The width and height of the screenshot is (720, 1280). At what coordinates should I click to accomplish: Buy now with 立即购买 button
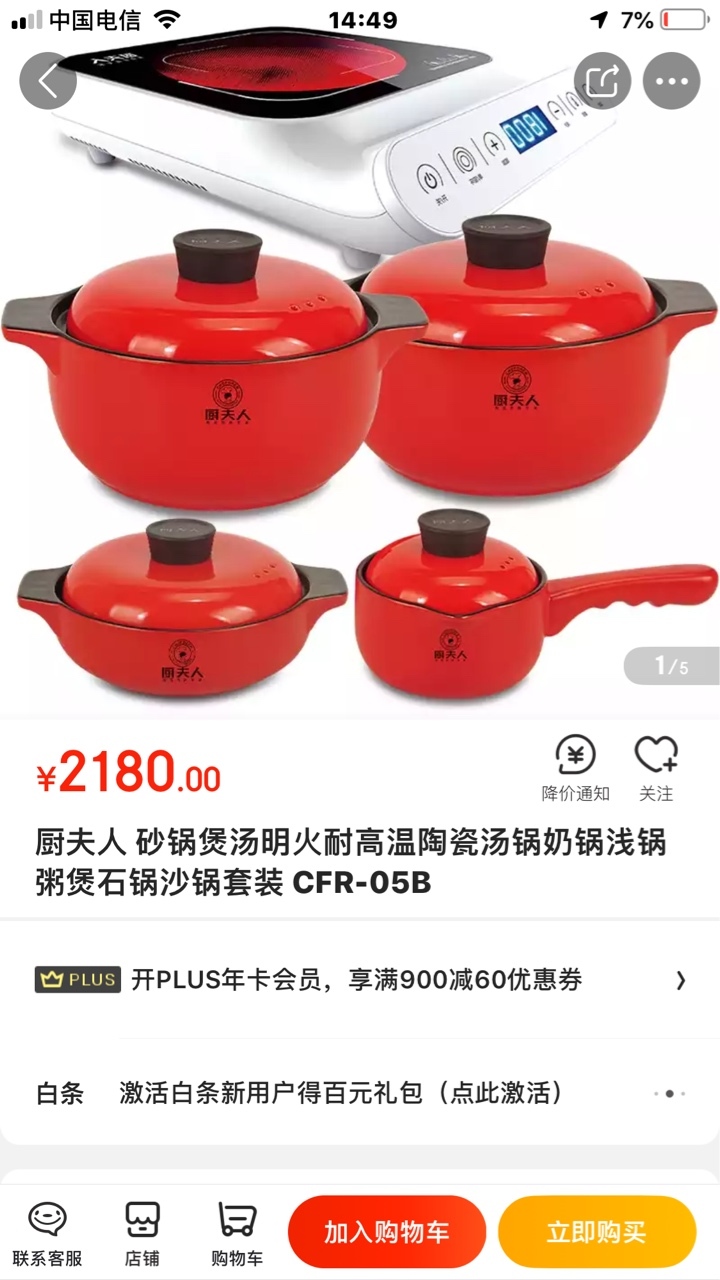point(597,1232)
